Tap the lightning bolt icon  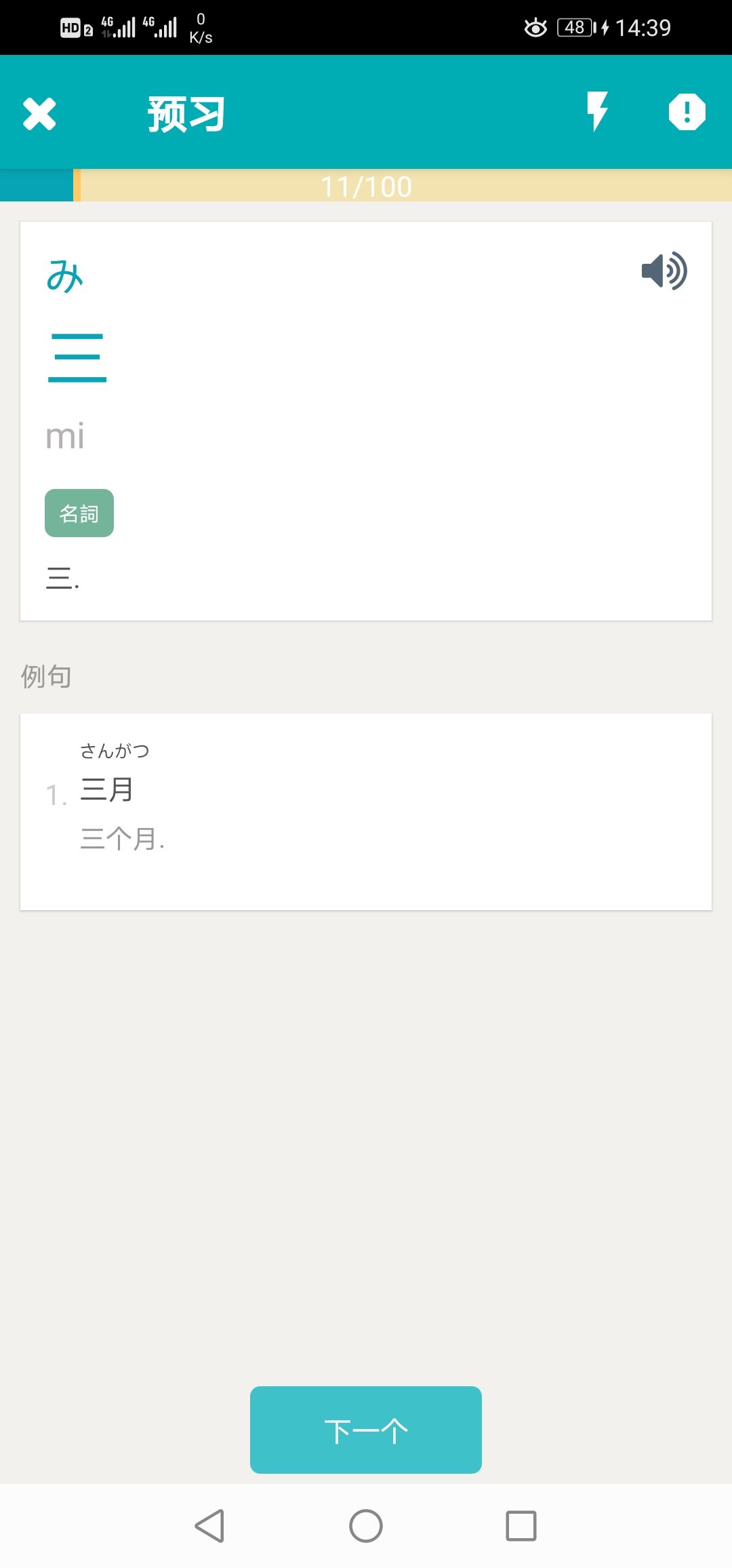[x=597, y=111]
